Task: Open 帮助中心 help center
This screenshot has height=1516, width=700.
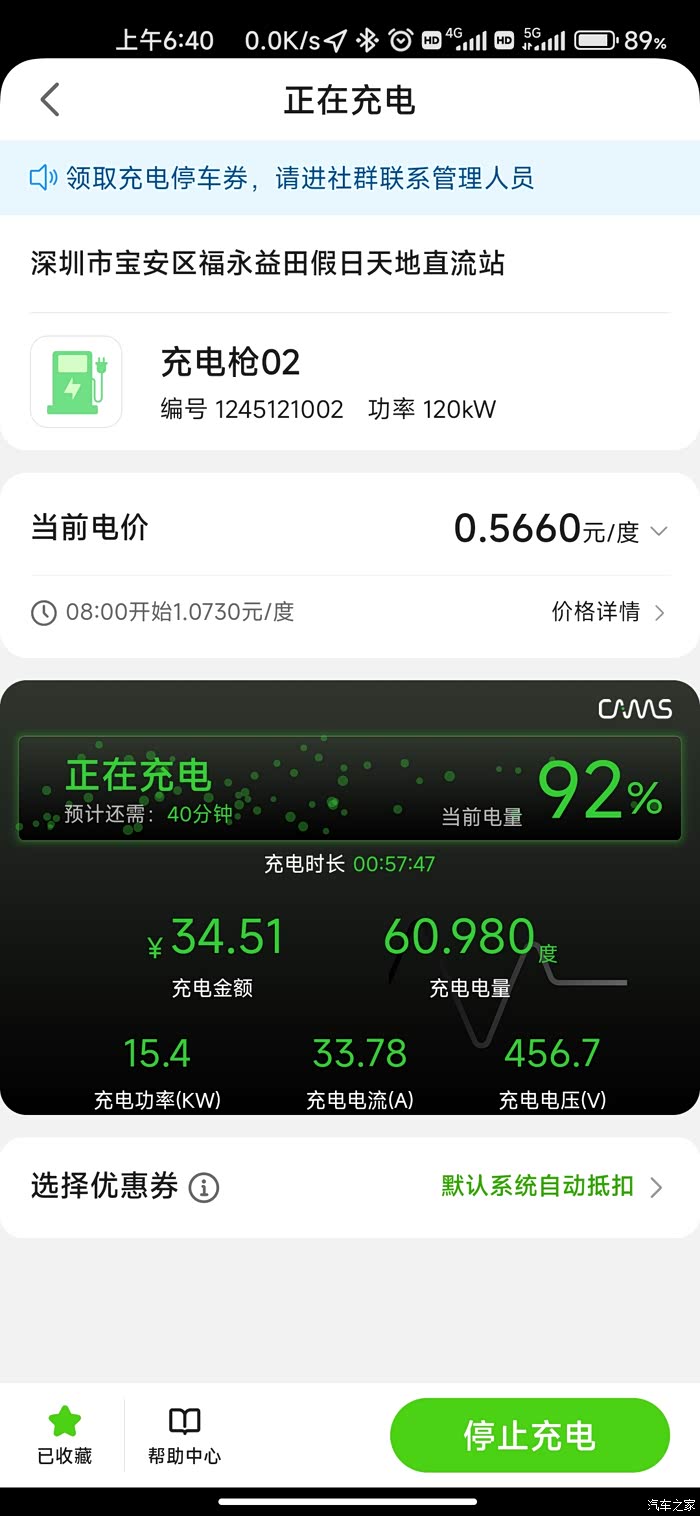Action: click(x=184, y=1435)
